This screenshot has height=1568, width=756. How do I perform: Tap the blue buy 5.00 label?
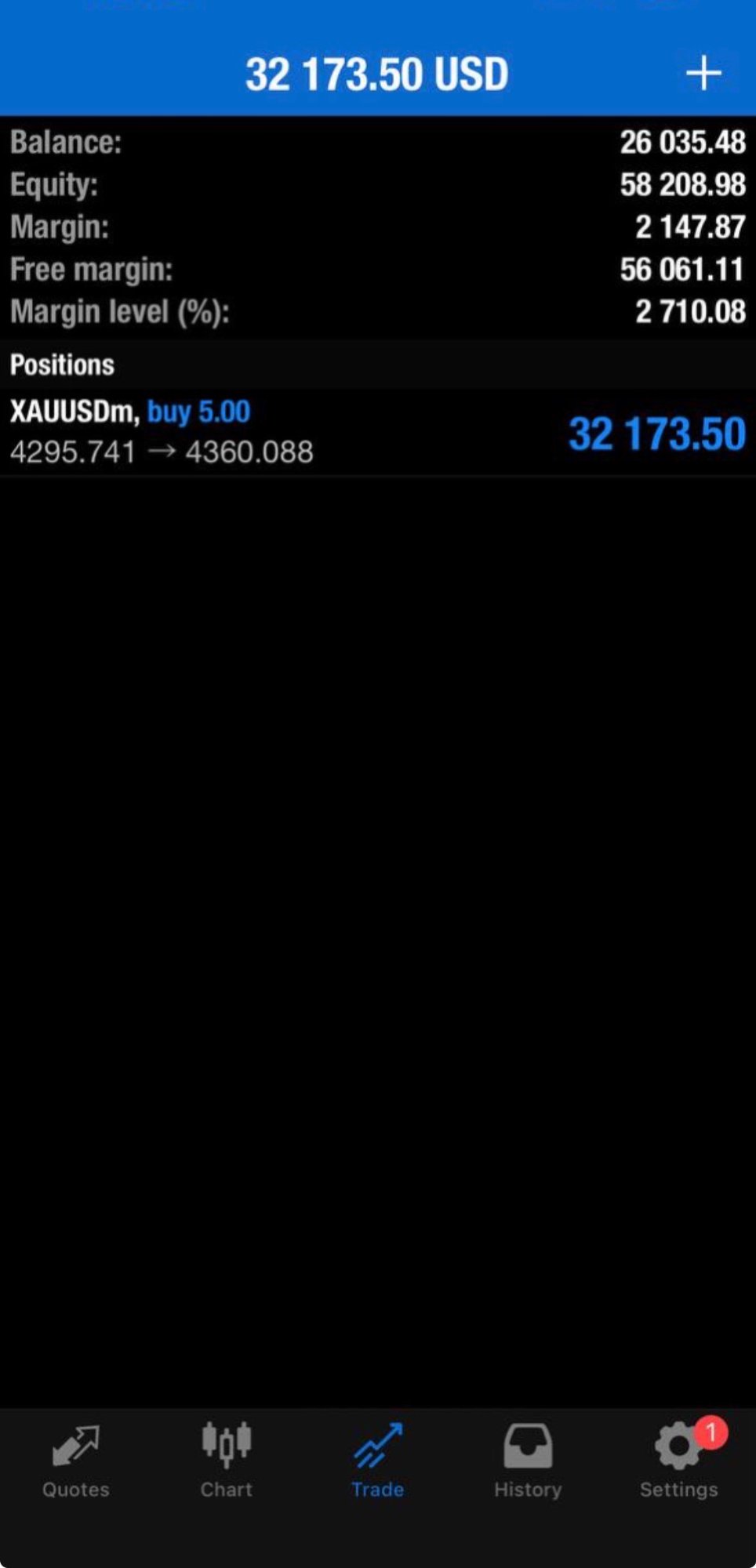coord(198,412)
